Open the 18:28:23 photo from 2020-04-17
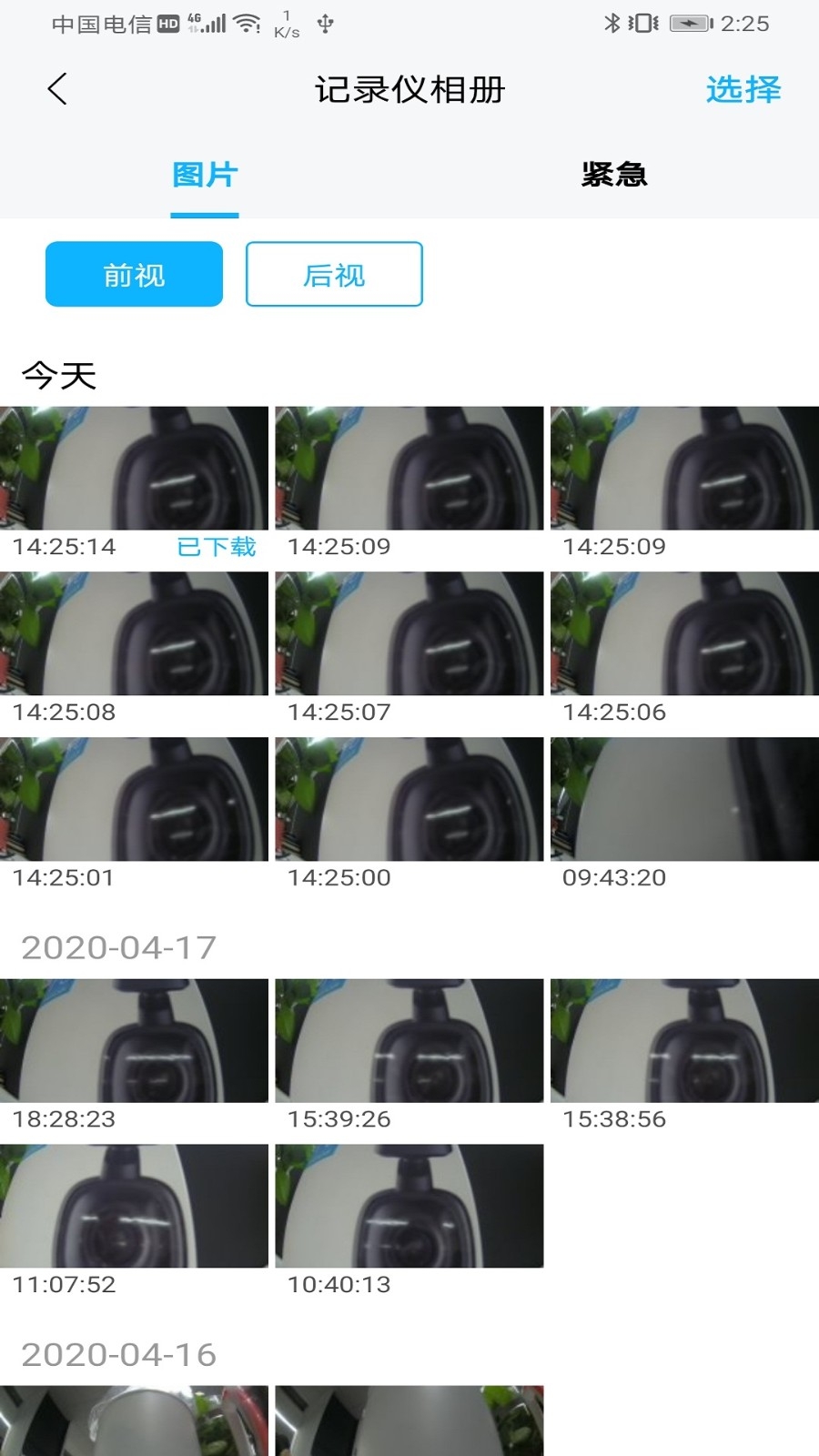The height and width of the screenshot is (1456, 819). (x=134, y=1040)
